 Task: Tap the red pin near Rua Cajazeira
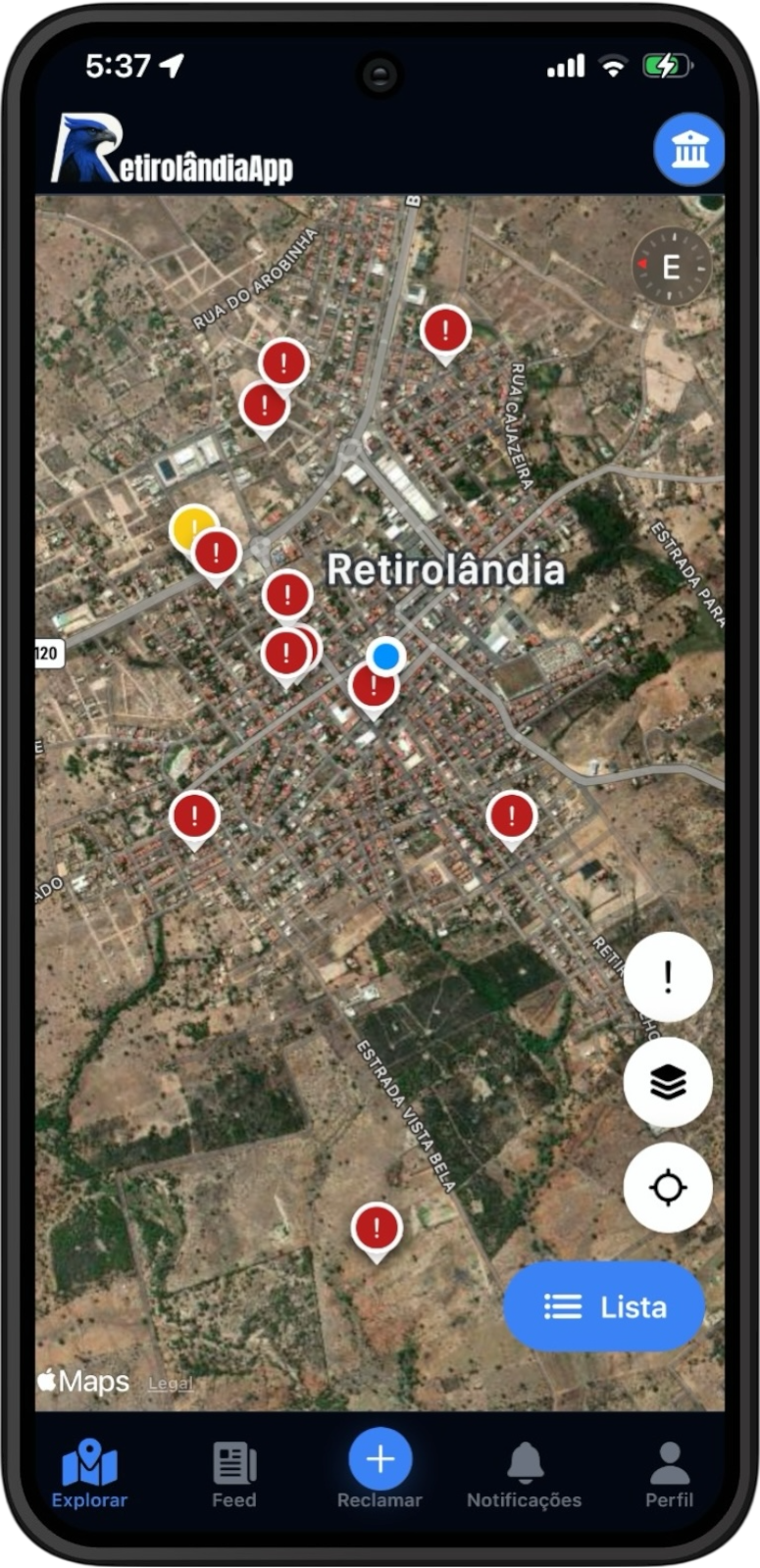click(x=444, y=331)
